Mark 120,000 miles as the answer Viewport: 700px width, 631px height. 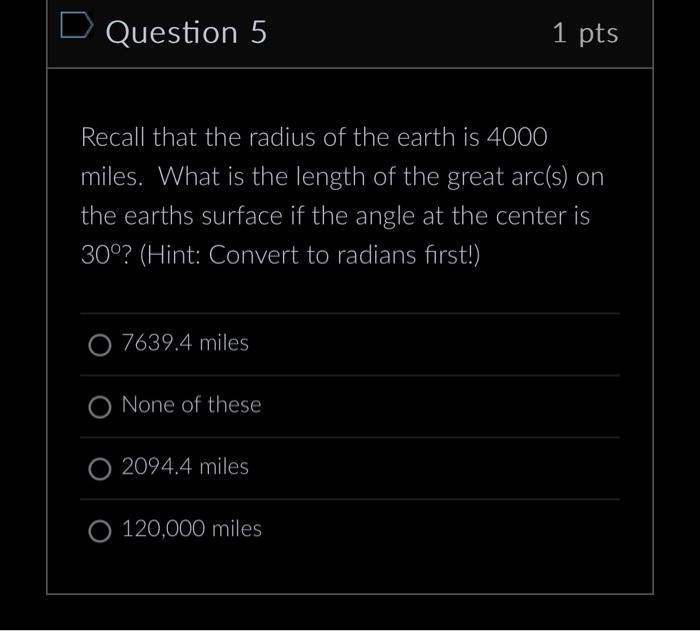[100, 531]
